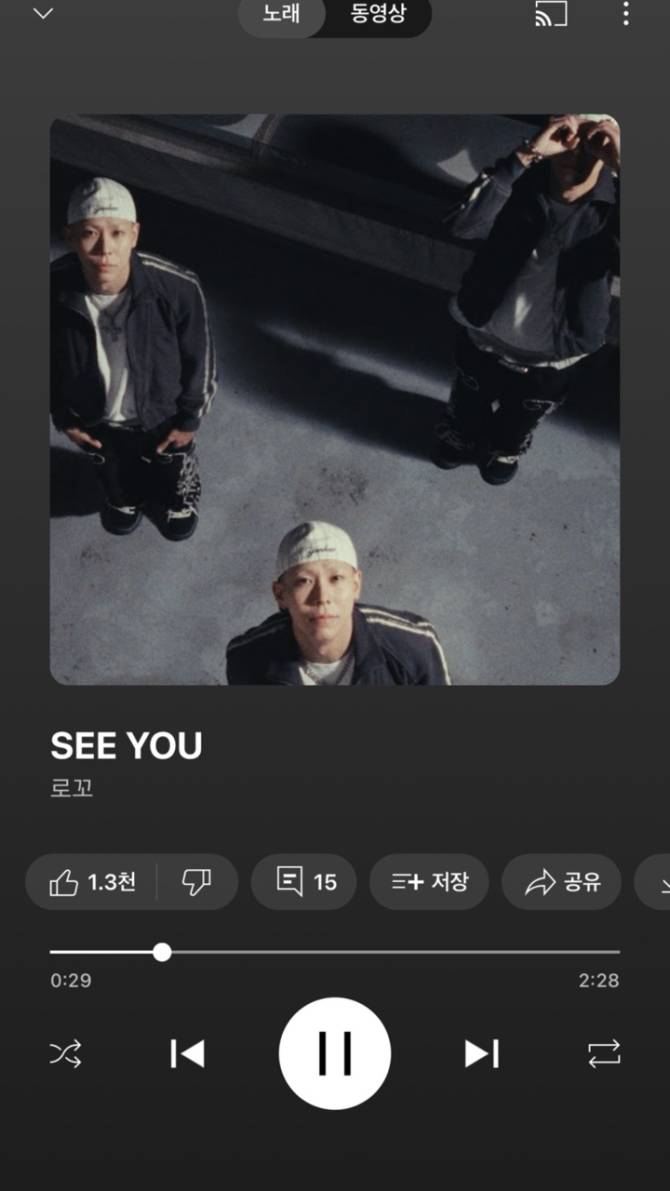Pause the current song
670x1191 pixels.
[x=334, y=1053]
